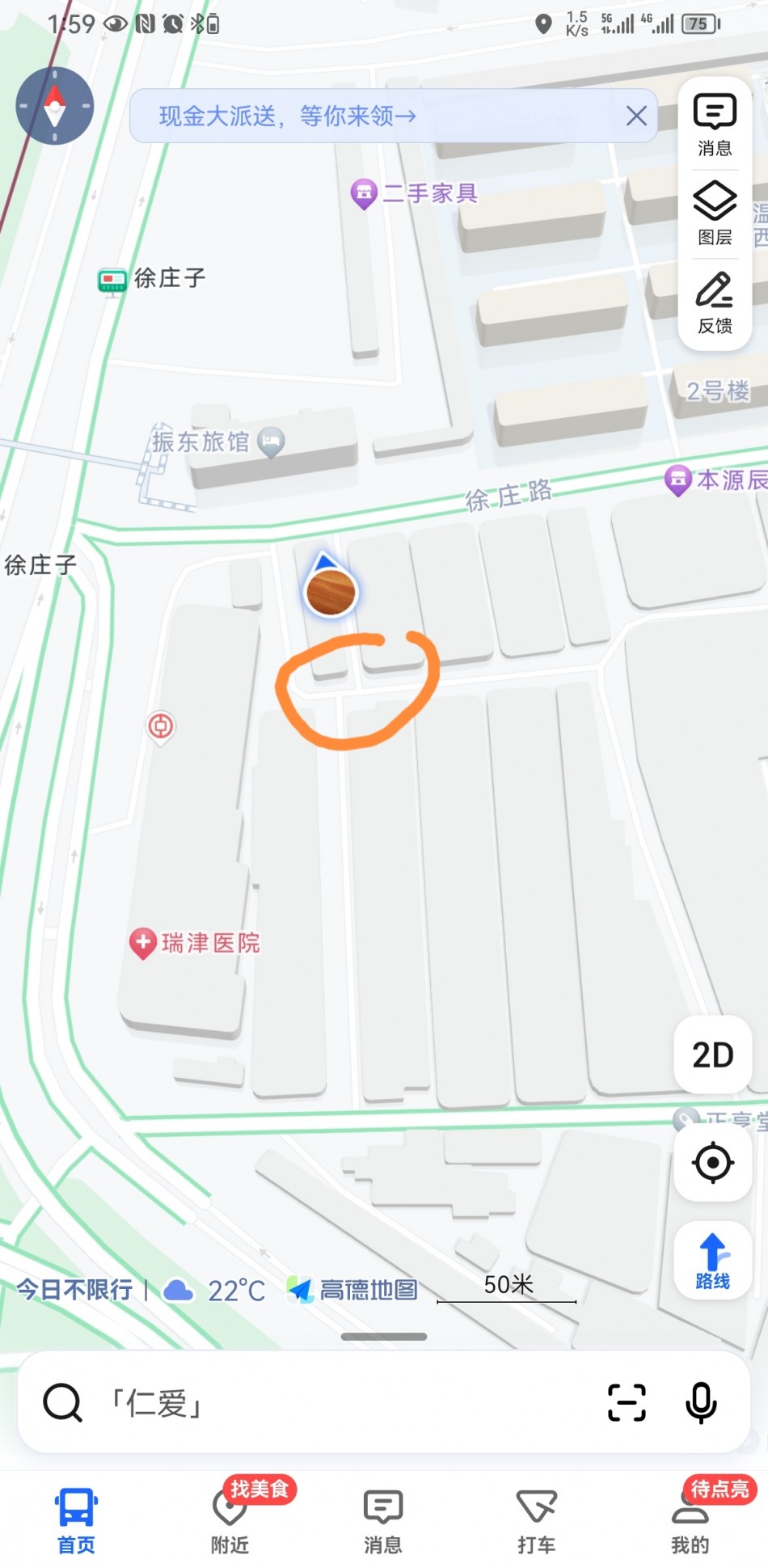Open the 徐庄子 bus stop marker
Viewport: 768px width, 1568px height.
pos(152,279)
